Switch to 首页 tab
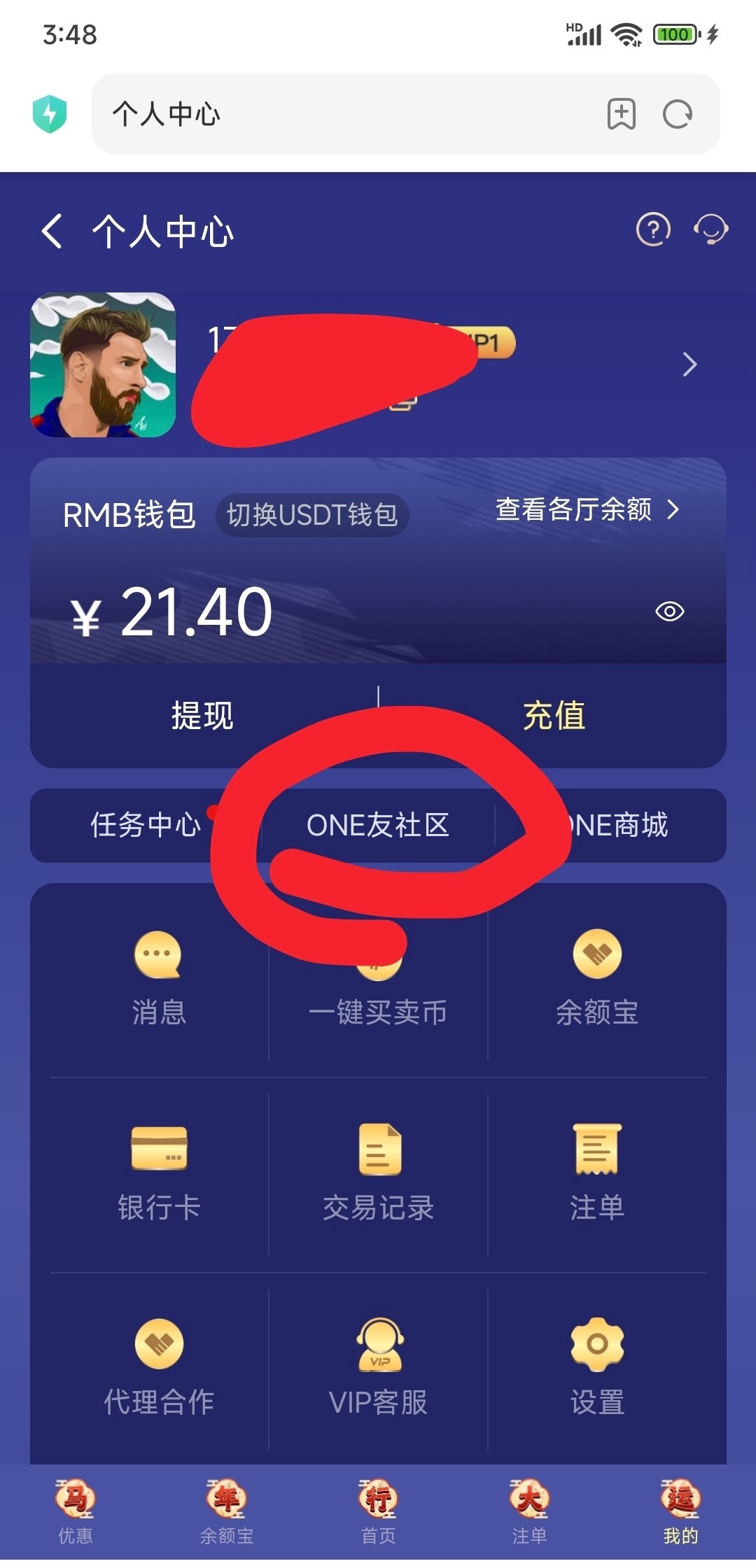 tap(378, 1512)
